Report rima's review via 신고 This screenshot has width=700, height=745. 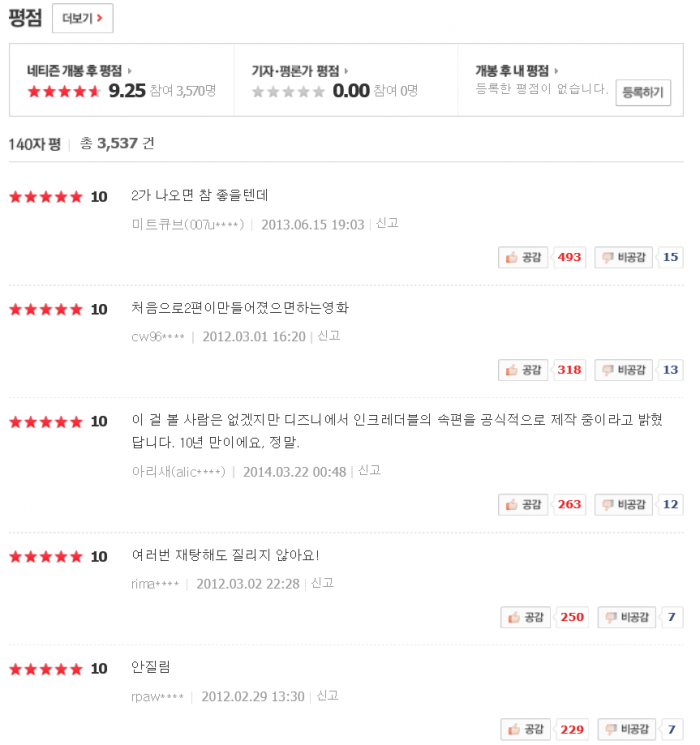[x=322, y=583]
